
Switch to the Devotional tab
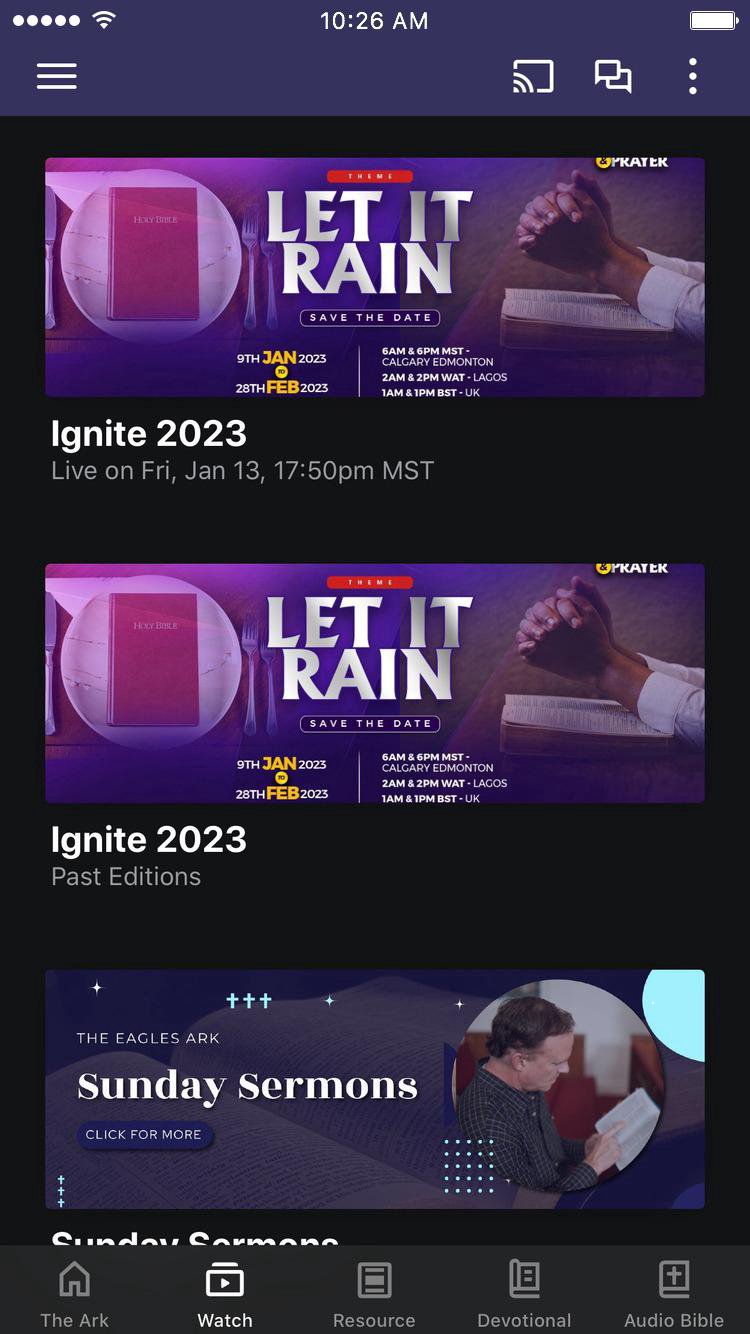point(524,1293)
